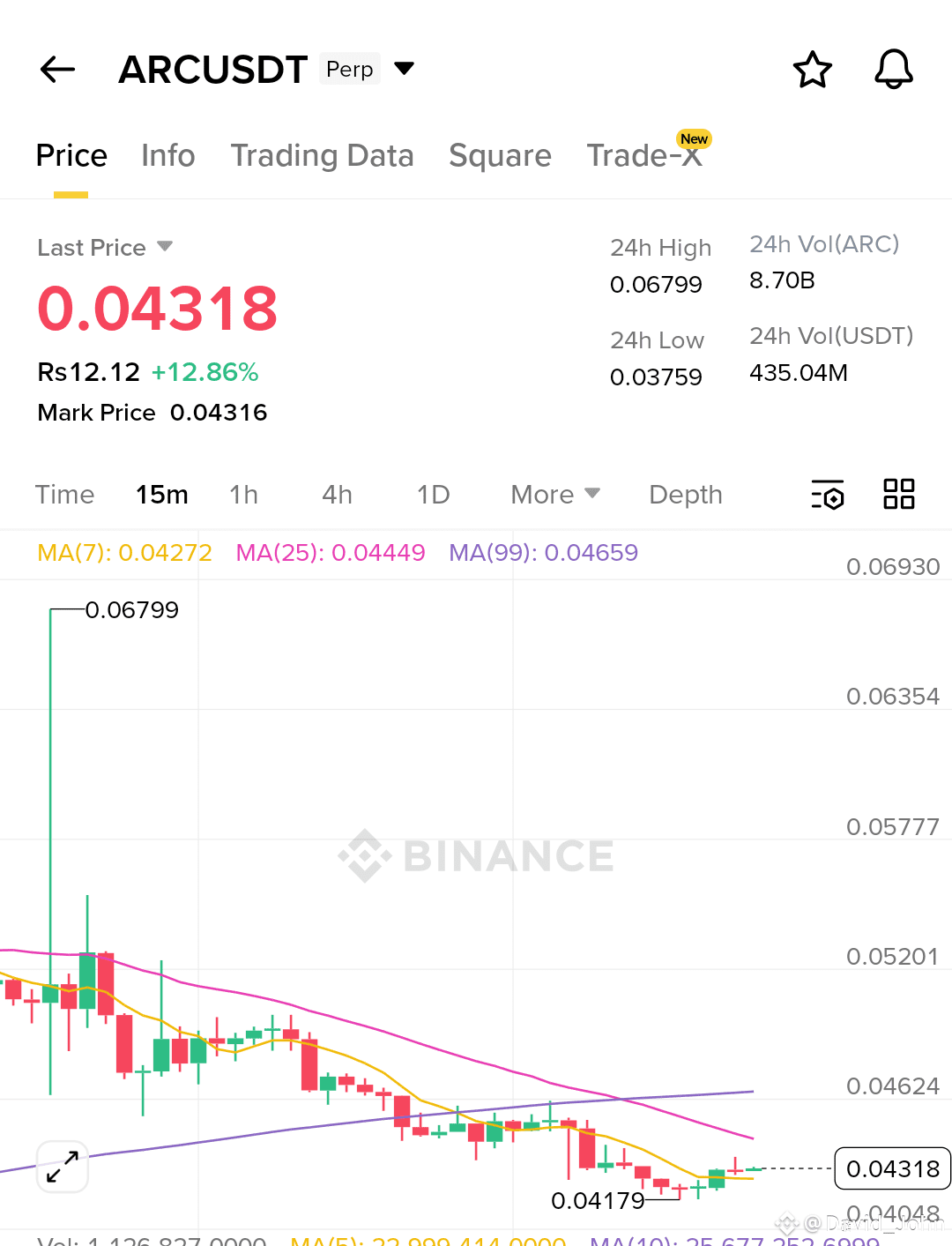Toggle the 15m candle interval
The height and width of the screenshot is (1246, 952).
pos(161,495)
